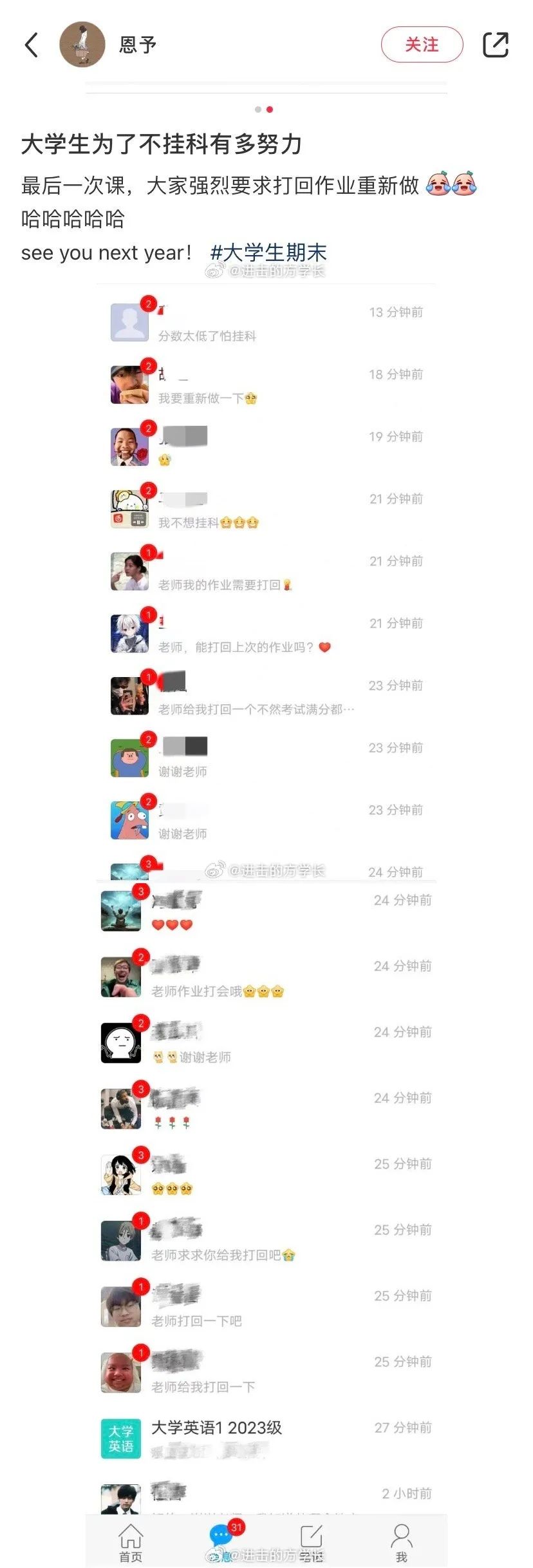Follow the author with 关注

[x=422, y=44]
